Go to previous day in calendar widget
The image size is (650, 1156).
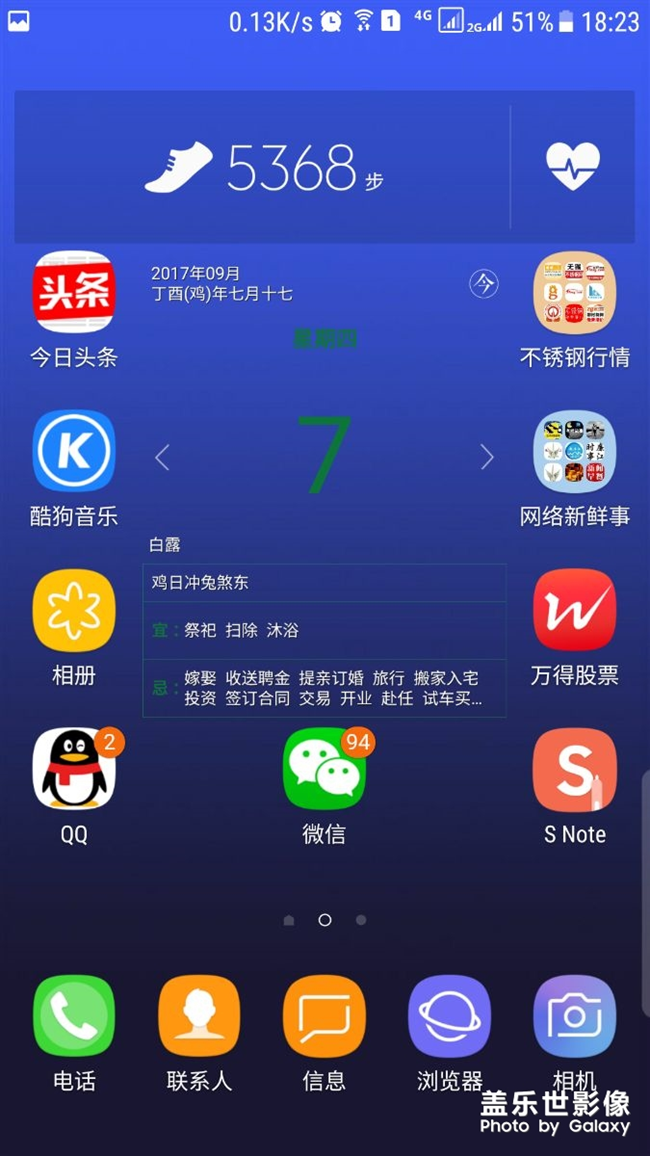click(x=163, y=457)
